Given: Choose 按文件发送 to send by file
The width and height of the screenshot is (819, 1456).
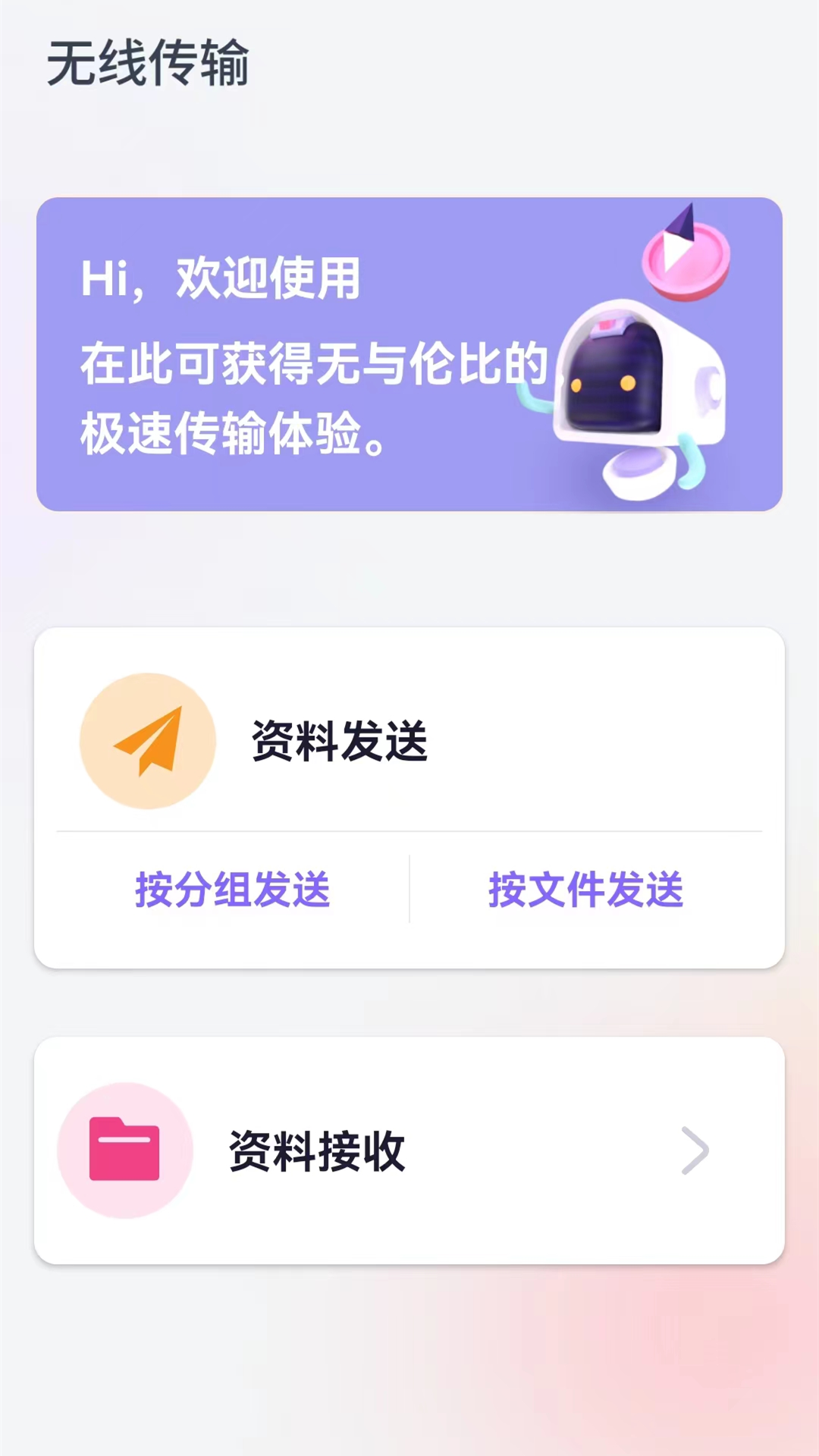Looking at the screenshot, I should tap(585, 889).
